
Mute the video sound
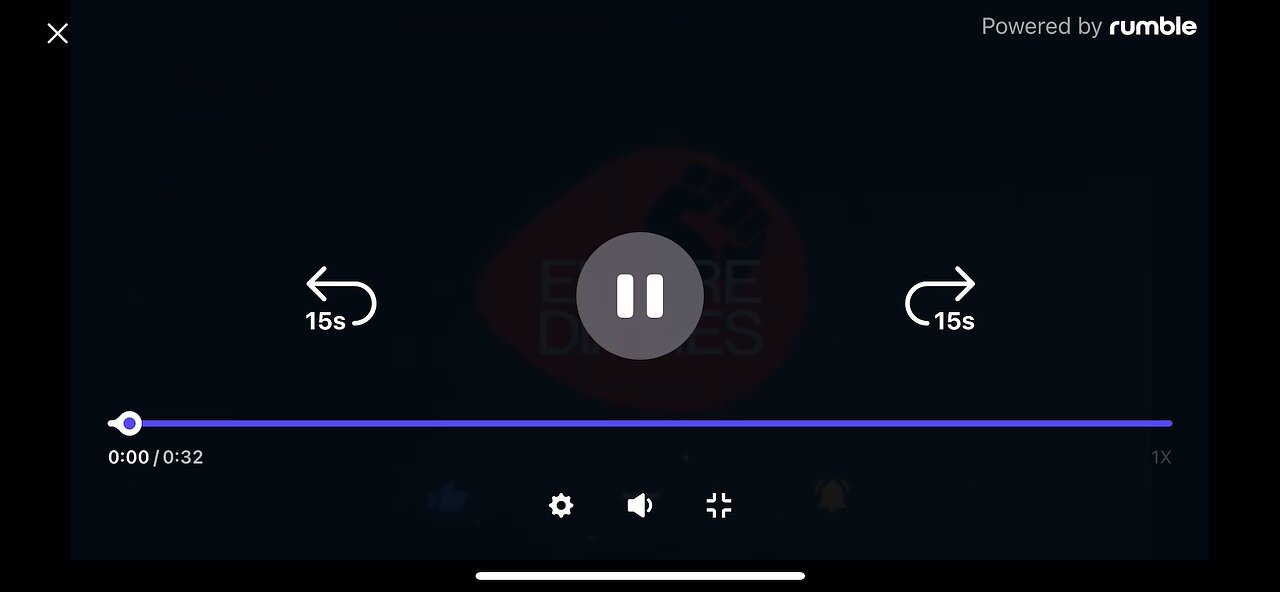tap(640, 506)
